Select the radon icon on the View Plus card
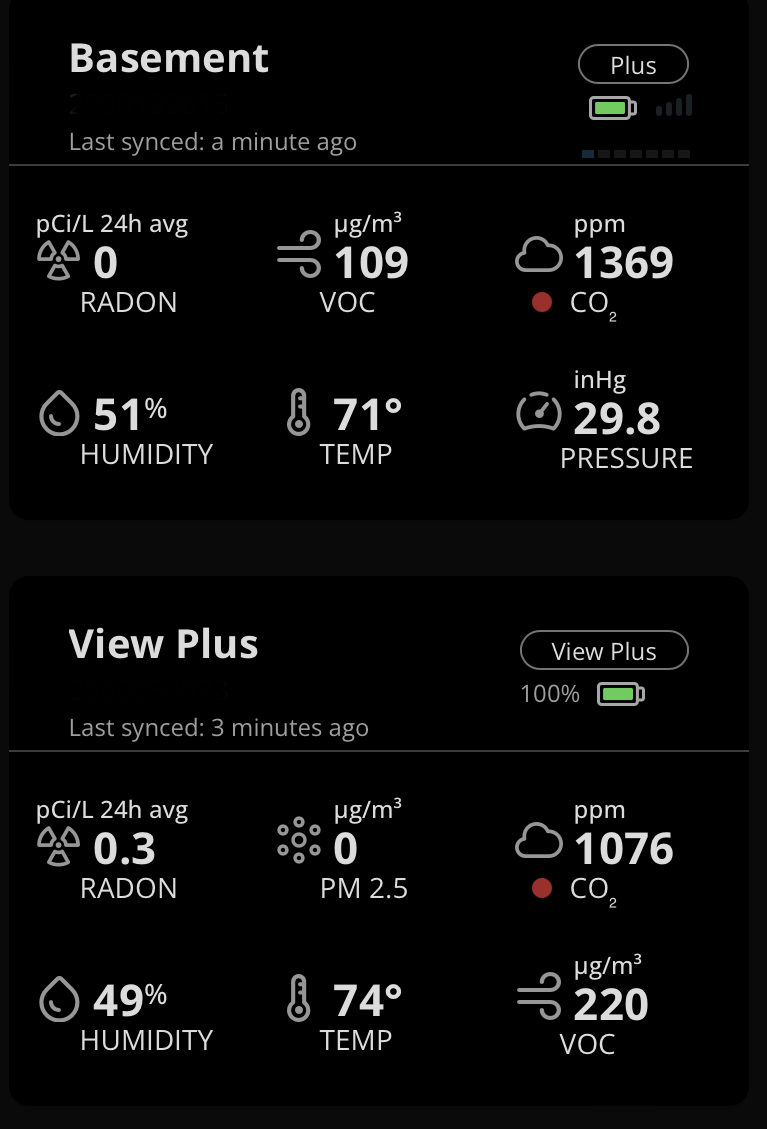Screen dimensions: 767x1129 tap(60, 846)
